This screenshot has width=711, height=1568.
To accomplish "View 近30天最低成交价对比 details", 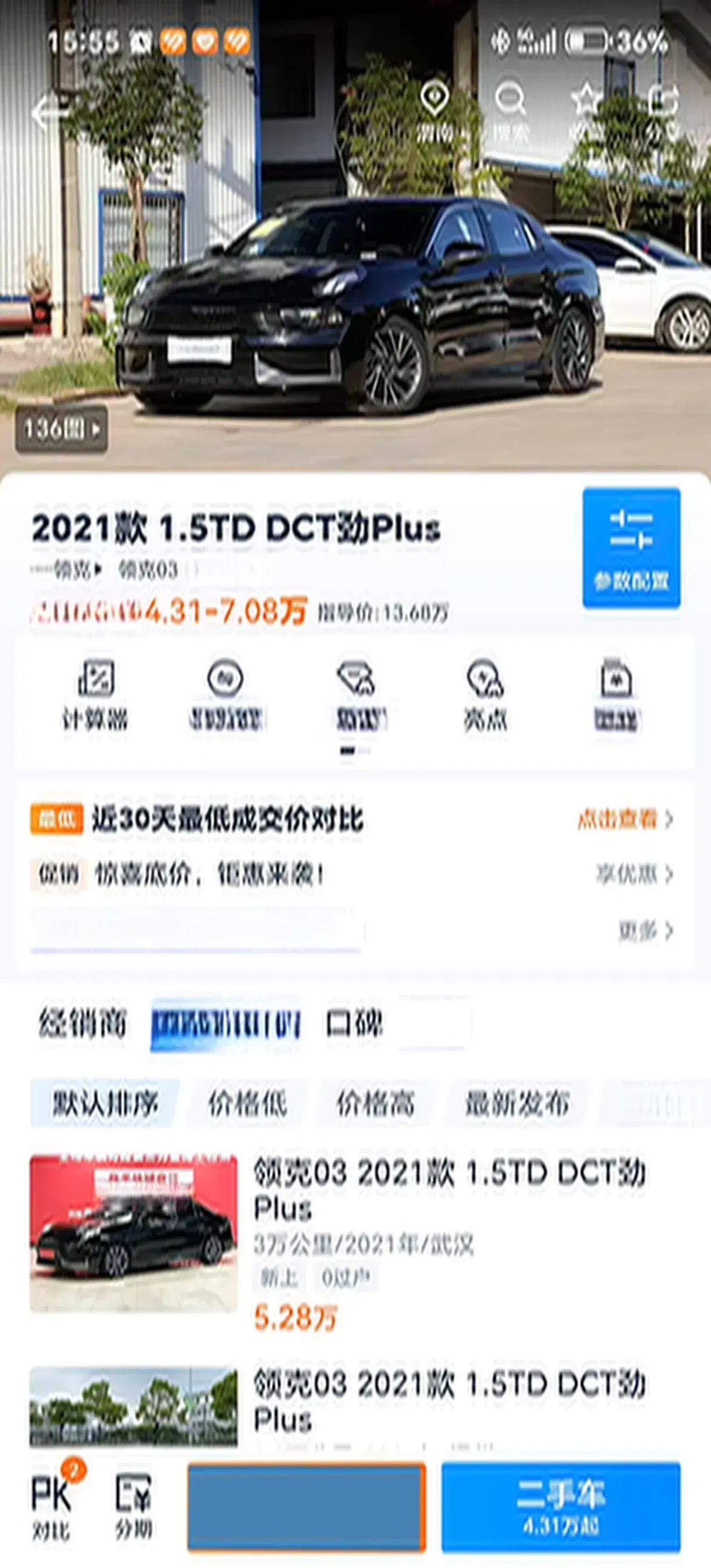I will click(x=625, y=819).
